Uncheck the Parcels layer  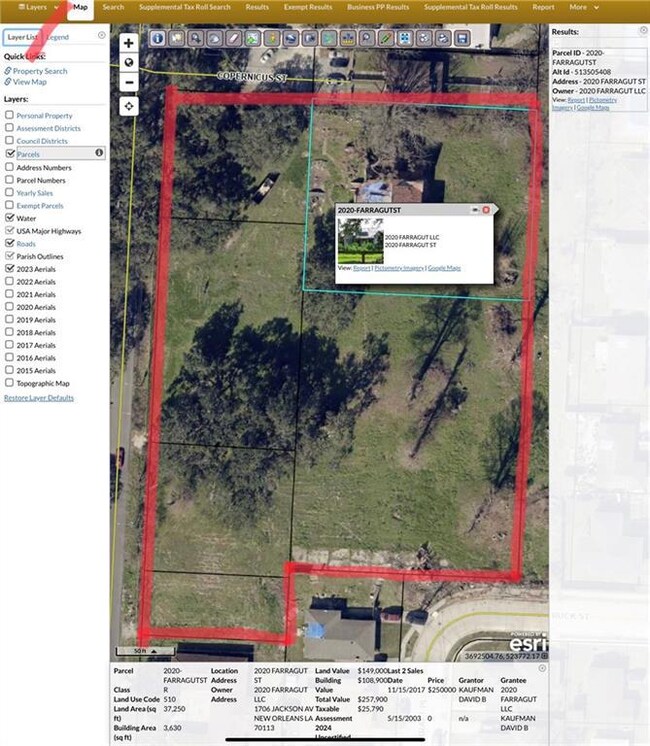pos(10,154)
